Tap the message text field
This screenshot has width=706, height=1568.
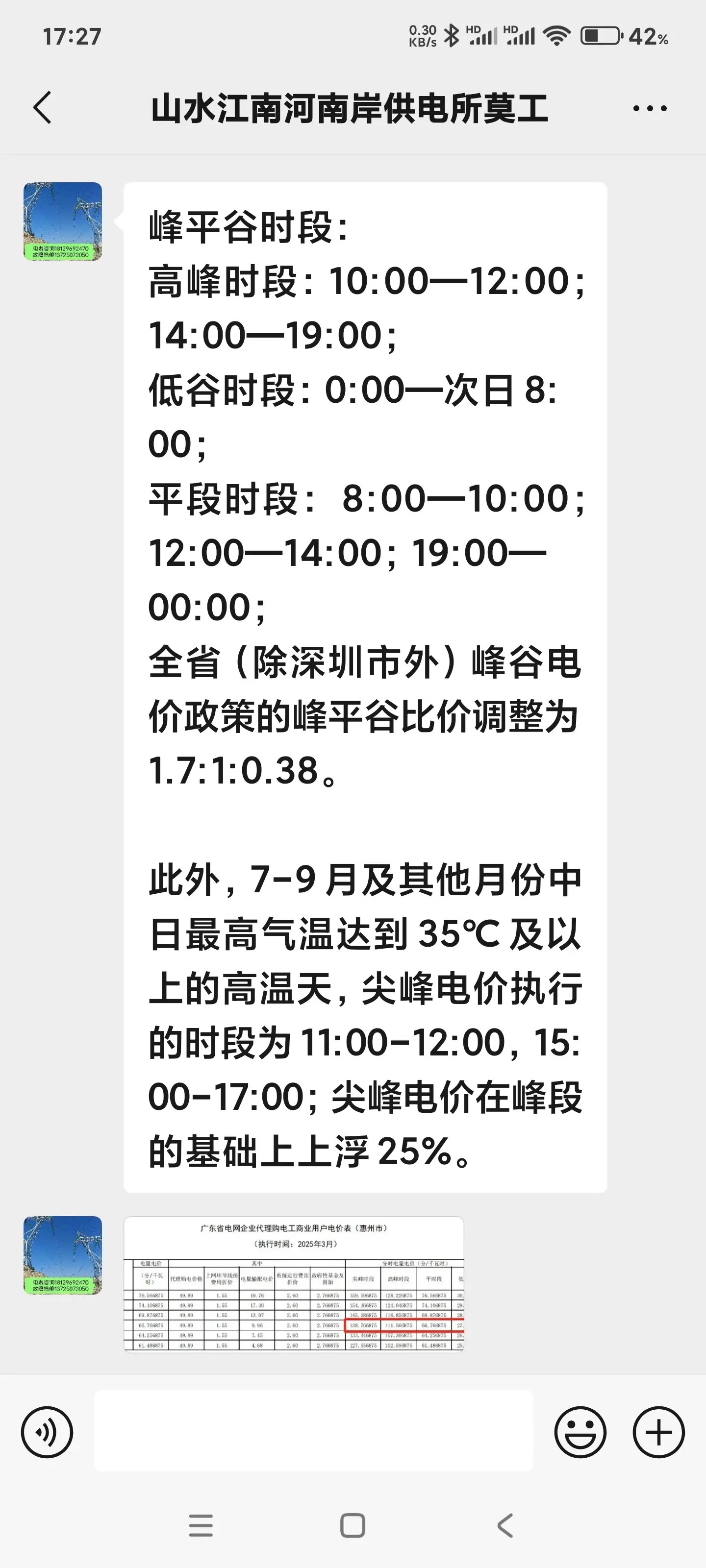(x=313, y=1431)
